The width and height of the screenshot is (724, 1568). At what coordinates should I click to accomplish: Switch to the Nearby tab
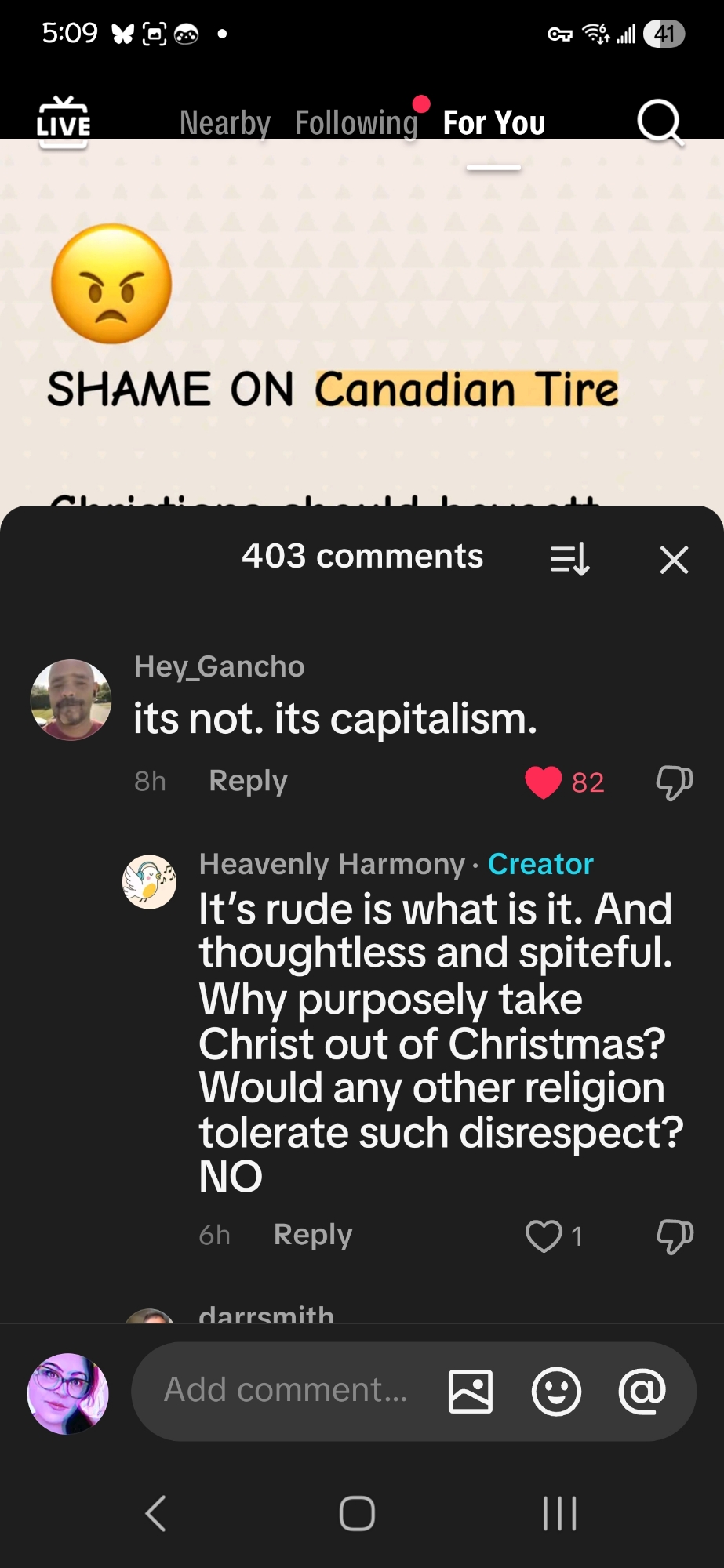point(225,123)
